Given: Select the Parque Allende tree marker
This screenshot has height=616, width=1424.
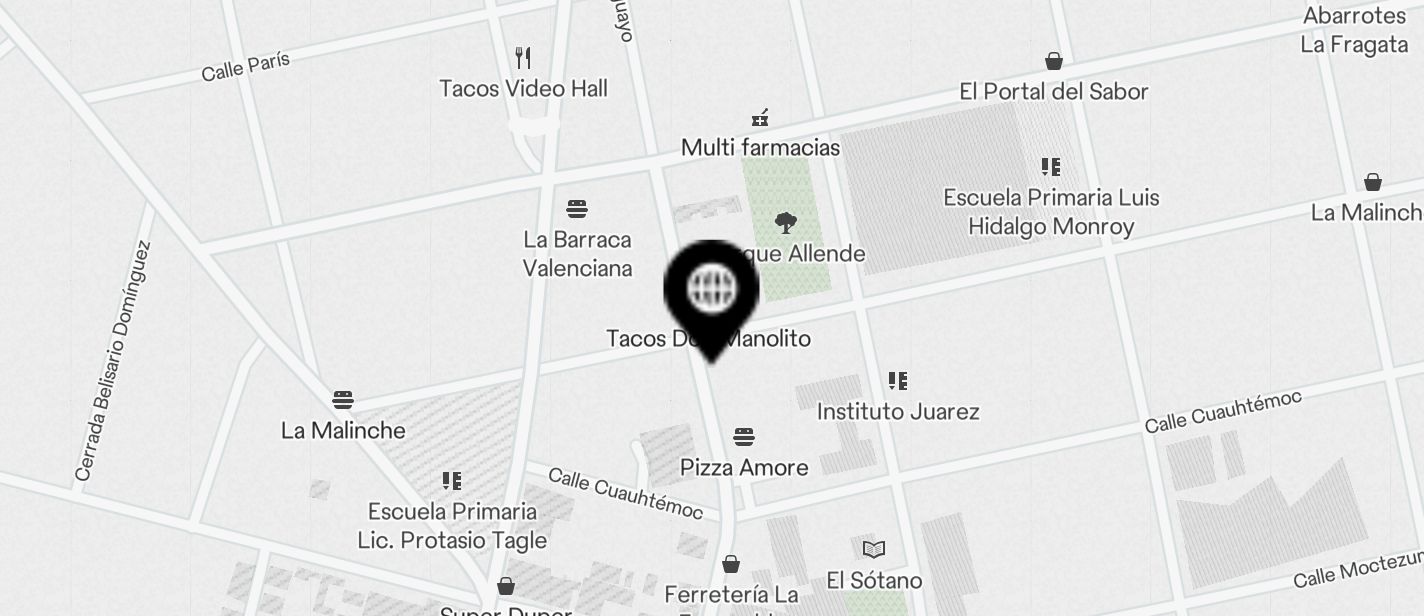Looking at the screenshot, I should (x=786, y=223).
